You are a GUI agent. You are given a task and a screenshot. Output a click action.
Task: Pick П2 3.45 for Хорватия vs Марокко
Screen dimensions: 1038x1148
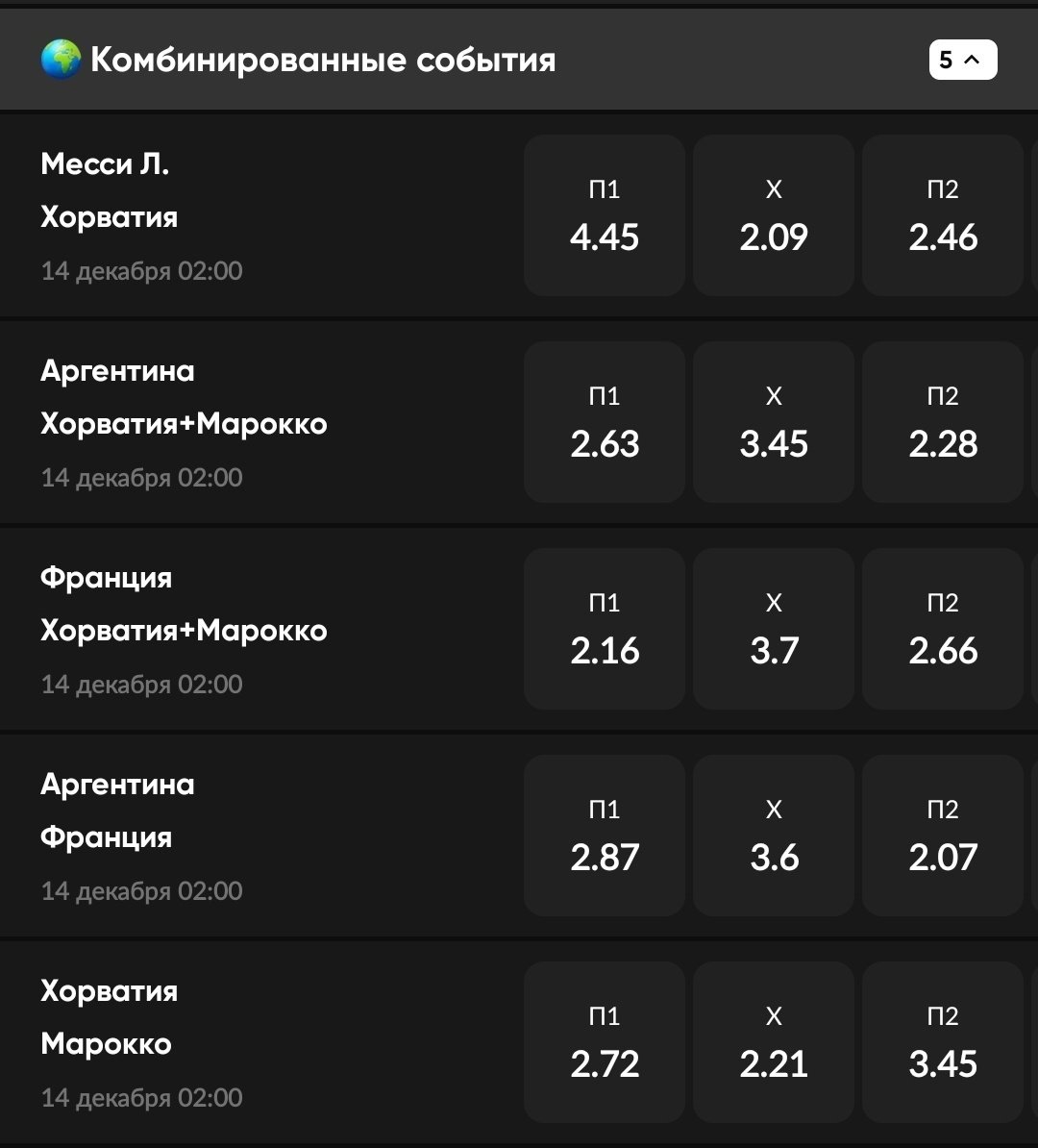tap(943, 1042)
